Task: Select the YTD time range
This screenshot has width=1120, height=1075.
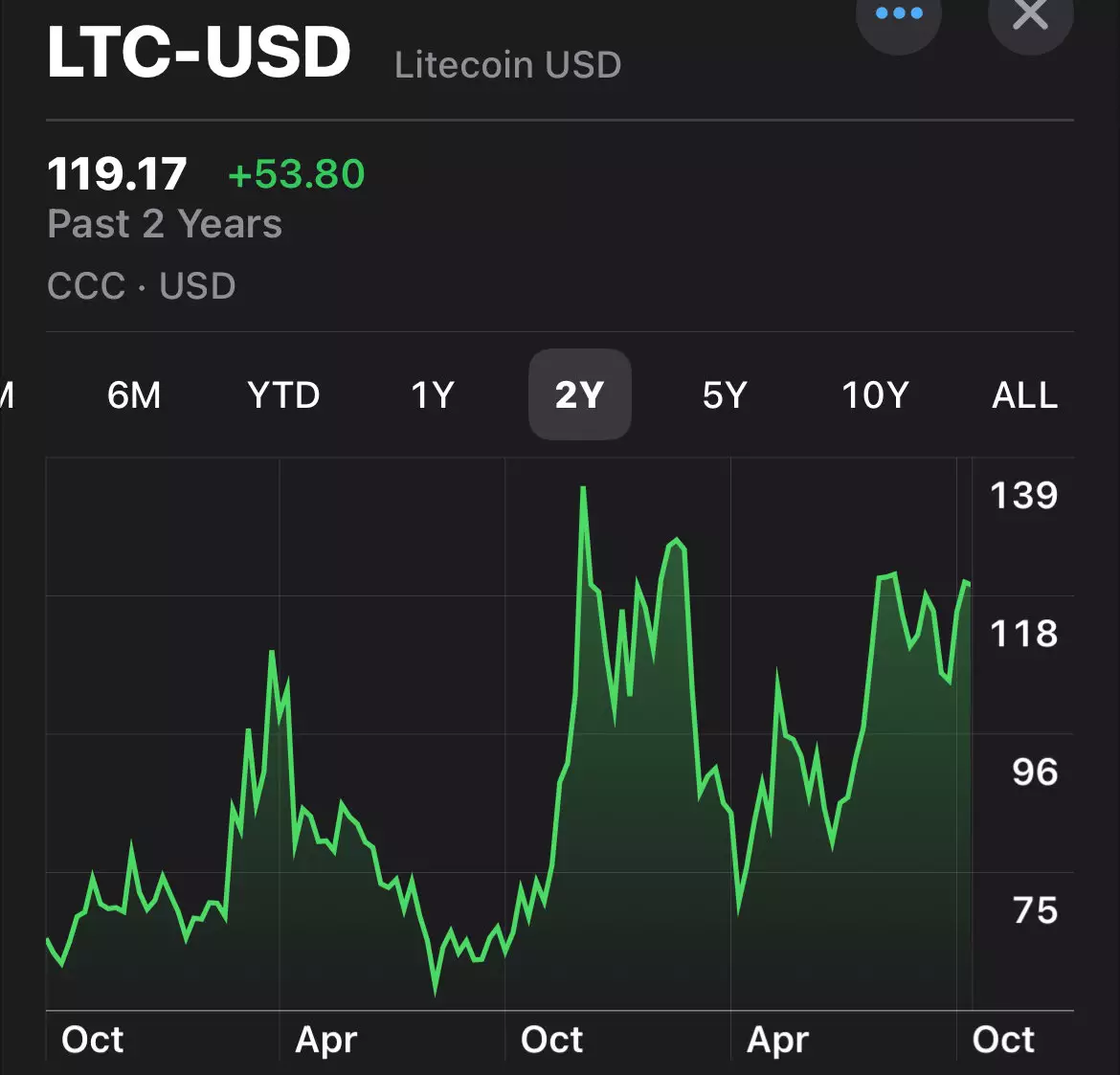Action: [283, 394]
